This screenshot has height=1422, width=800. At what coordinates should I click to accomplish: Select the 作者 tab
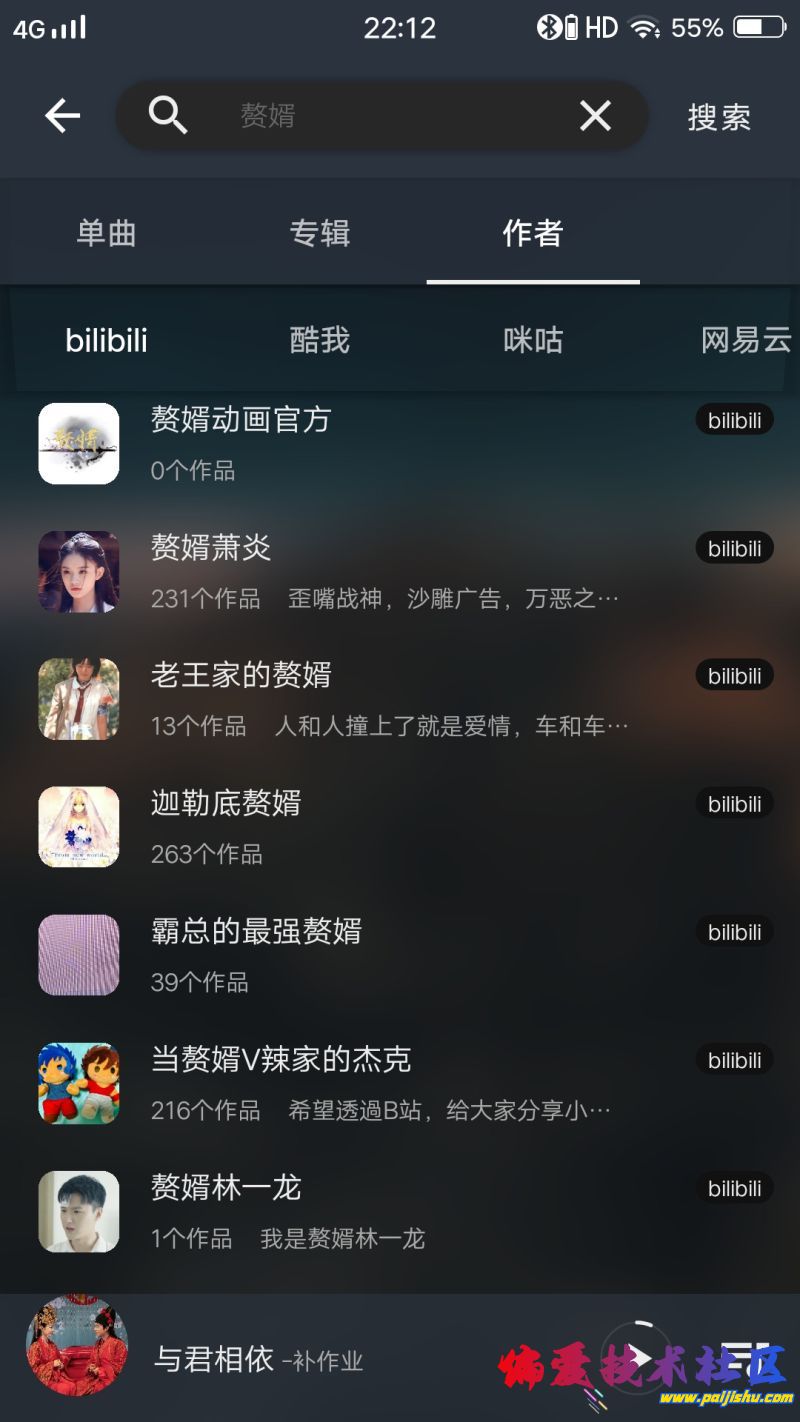533,234
